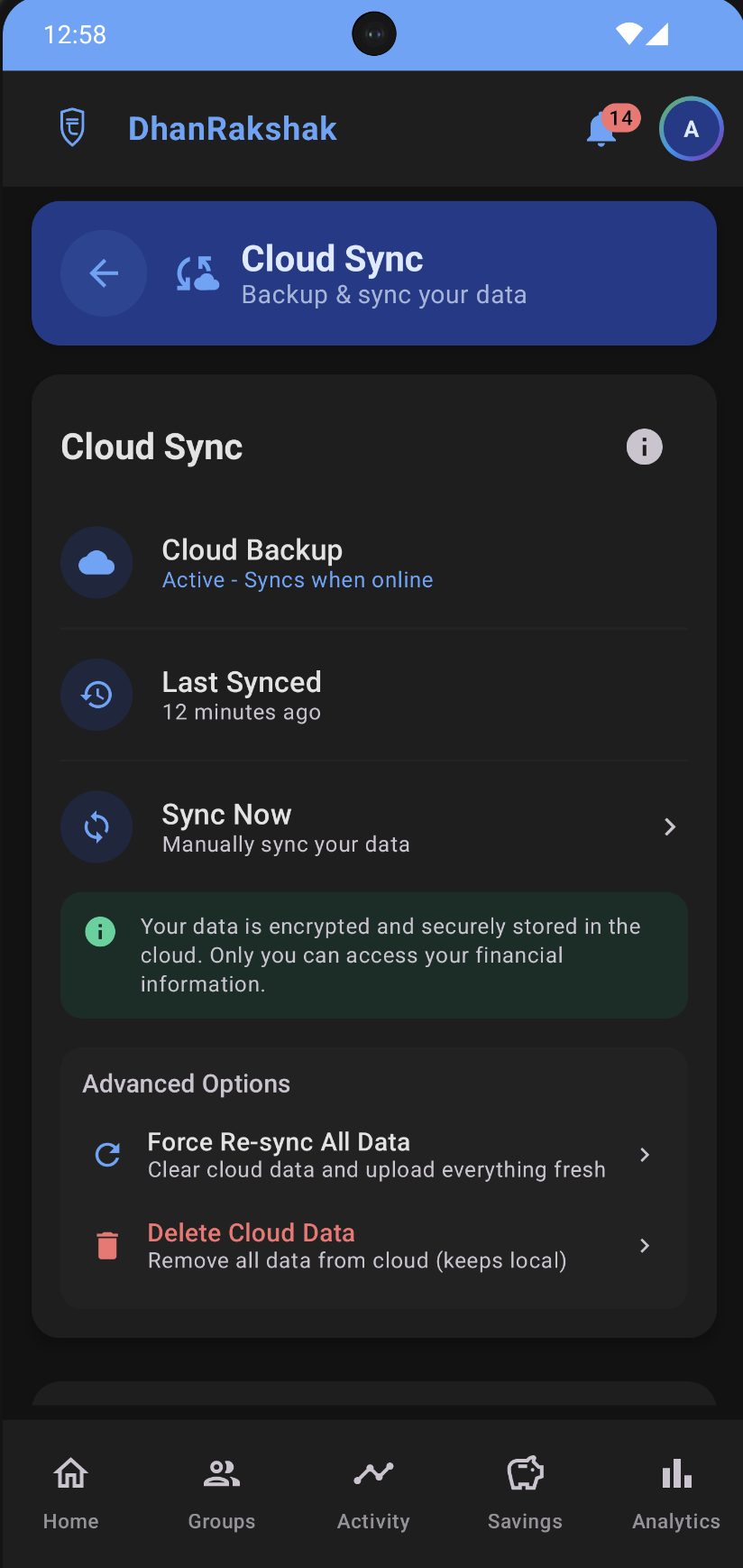Image resolution: width=743 pixels, height=1568 pixels.
Task: Open Delete Cloud Data via its chevron
Action: 645,1245
